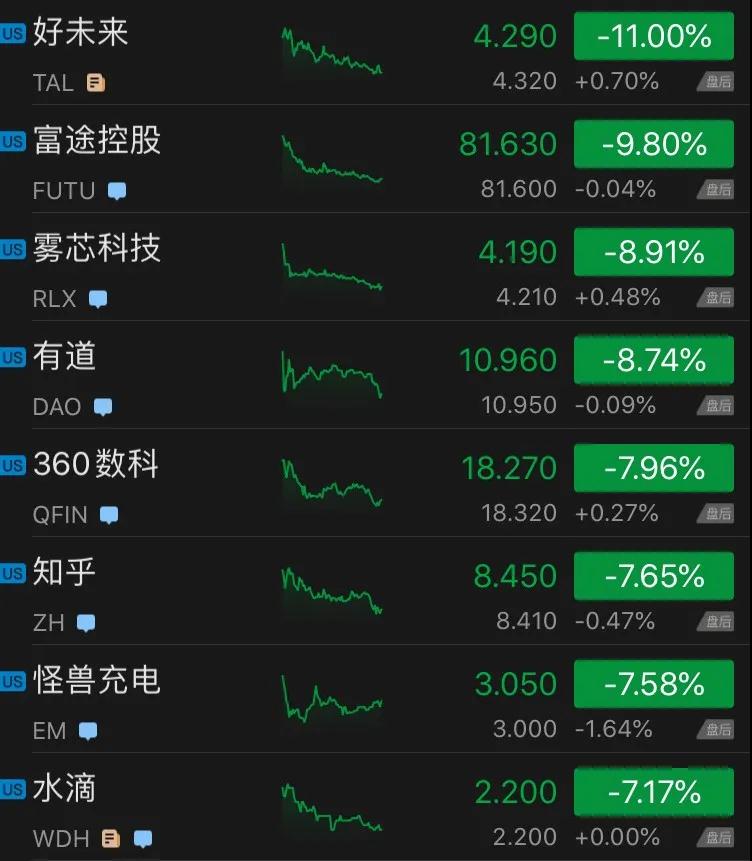Image resolution: width=752 pixels, height=861 pixels.
Task: Open the 富途控股 FUTU stock row
Action: pyautogui.click(x=96, y=140)
